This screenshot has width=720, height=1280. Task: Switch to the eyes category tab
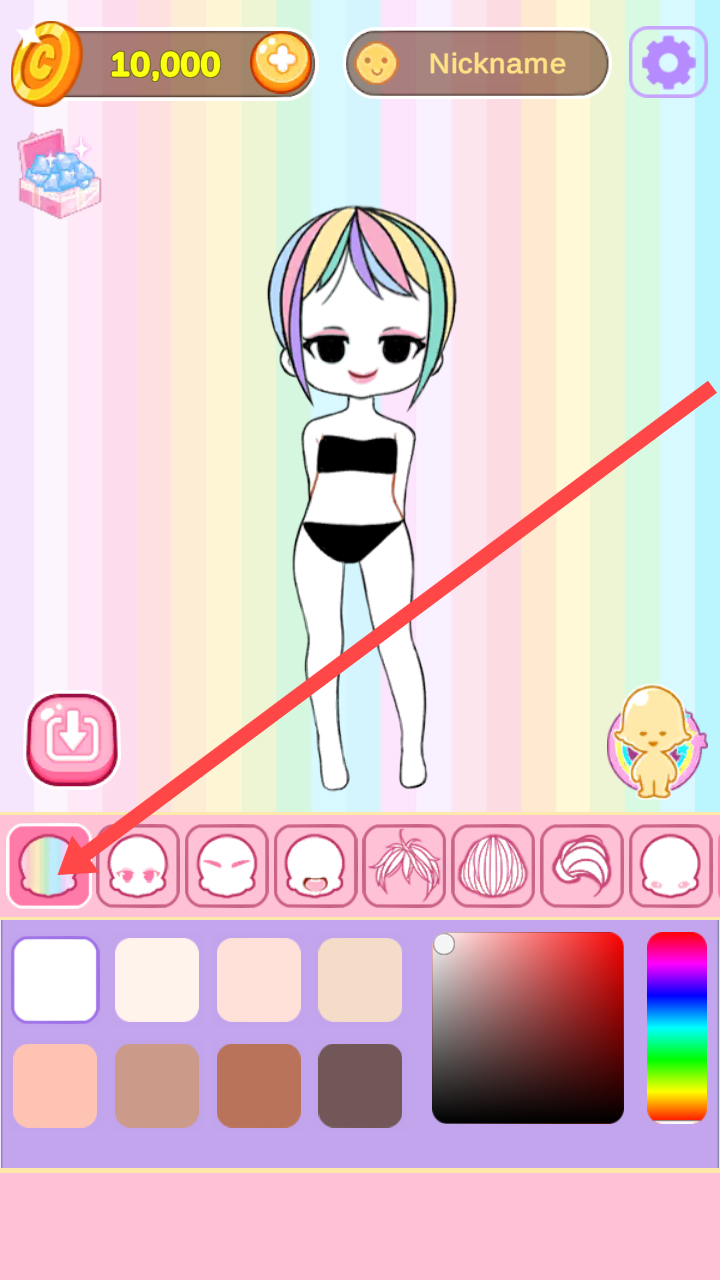pyautogui.click(x=138, y=865)
